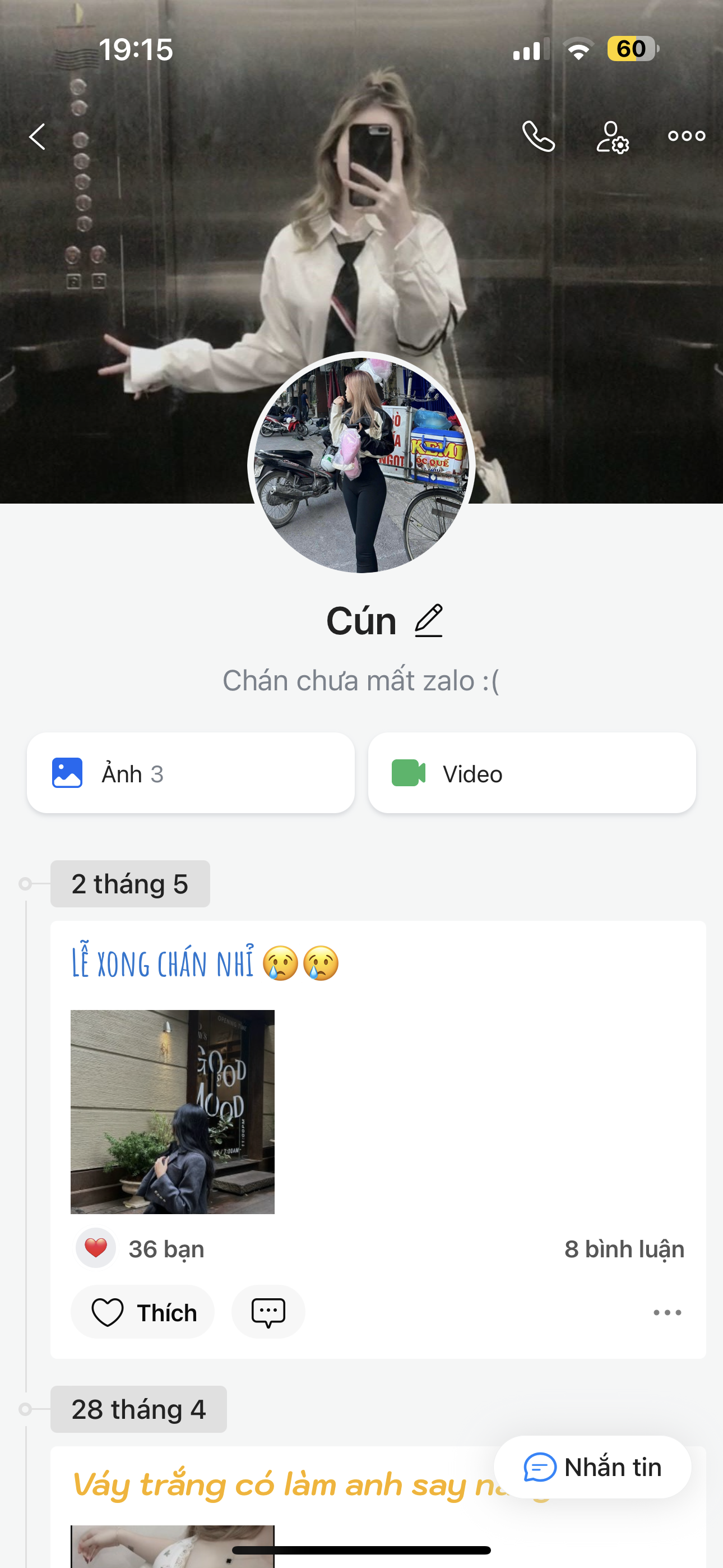
Task: Call Cún with the phone icon
Action: 539,136
